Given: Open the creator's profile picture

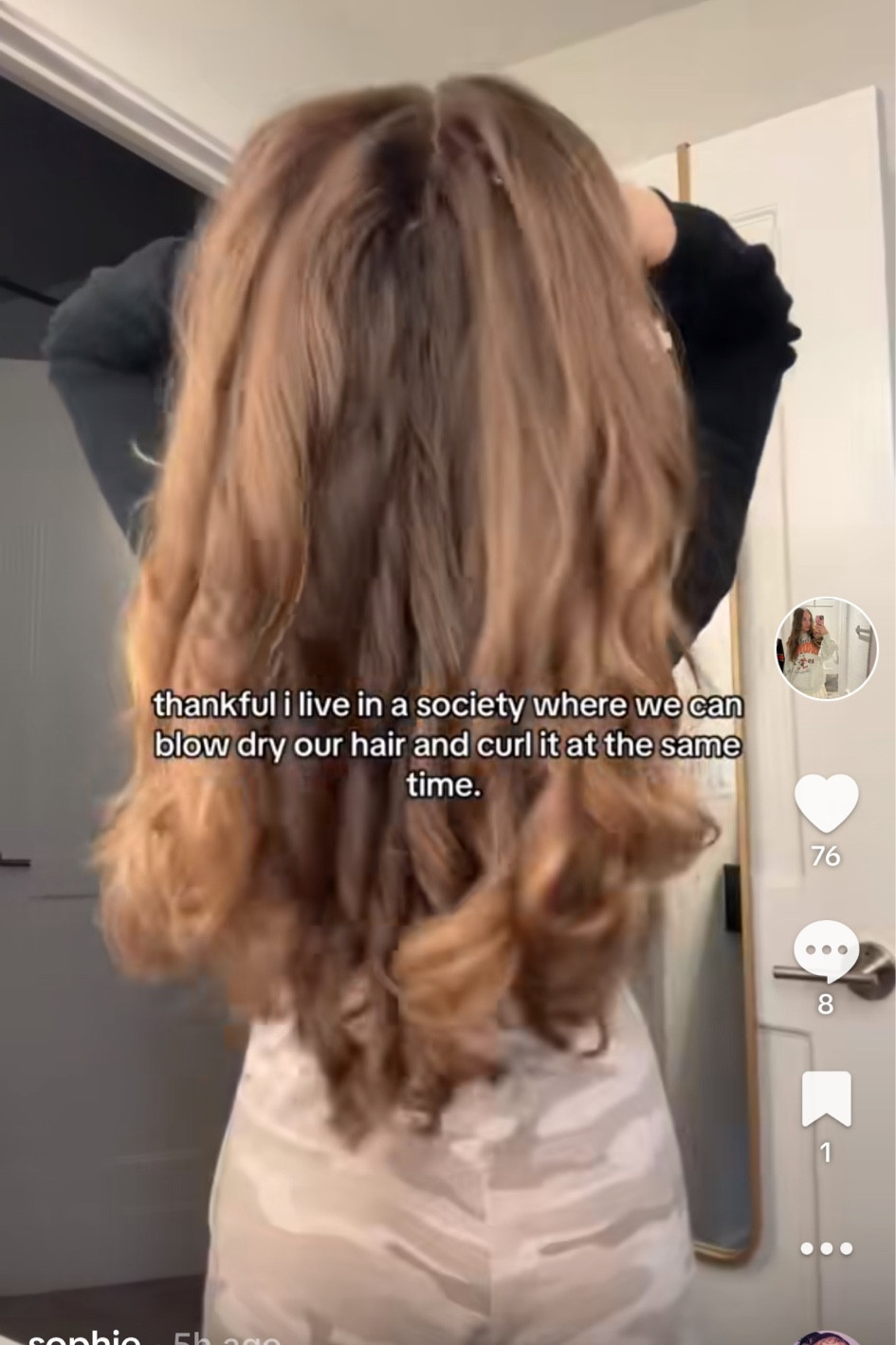Looking at the screenshot, I should pos(826,649).
